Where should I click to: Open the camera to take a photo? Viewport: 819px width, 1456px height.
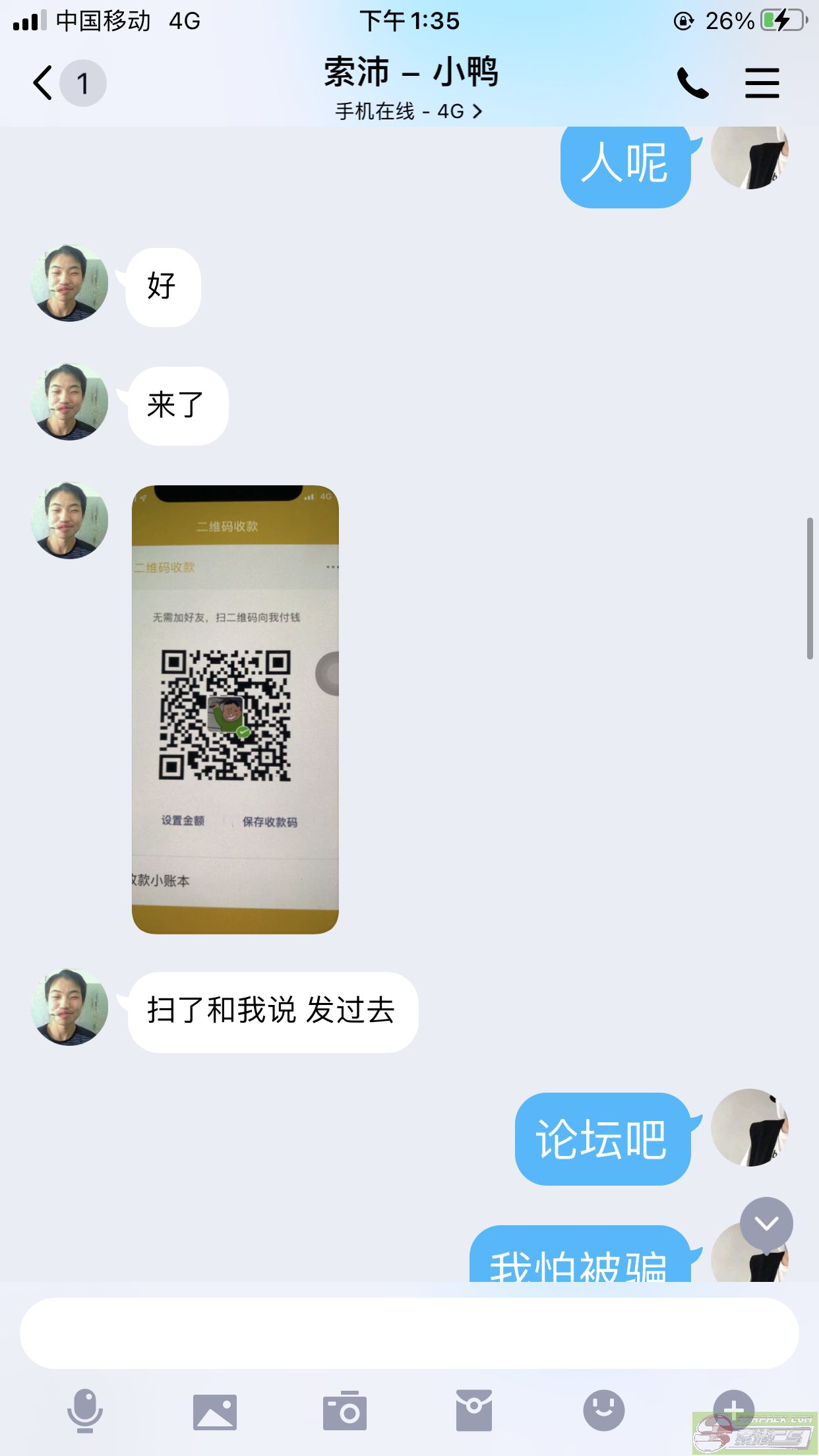click(x=344, y=1411)
